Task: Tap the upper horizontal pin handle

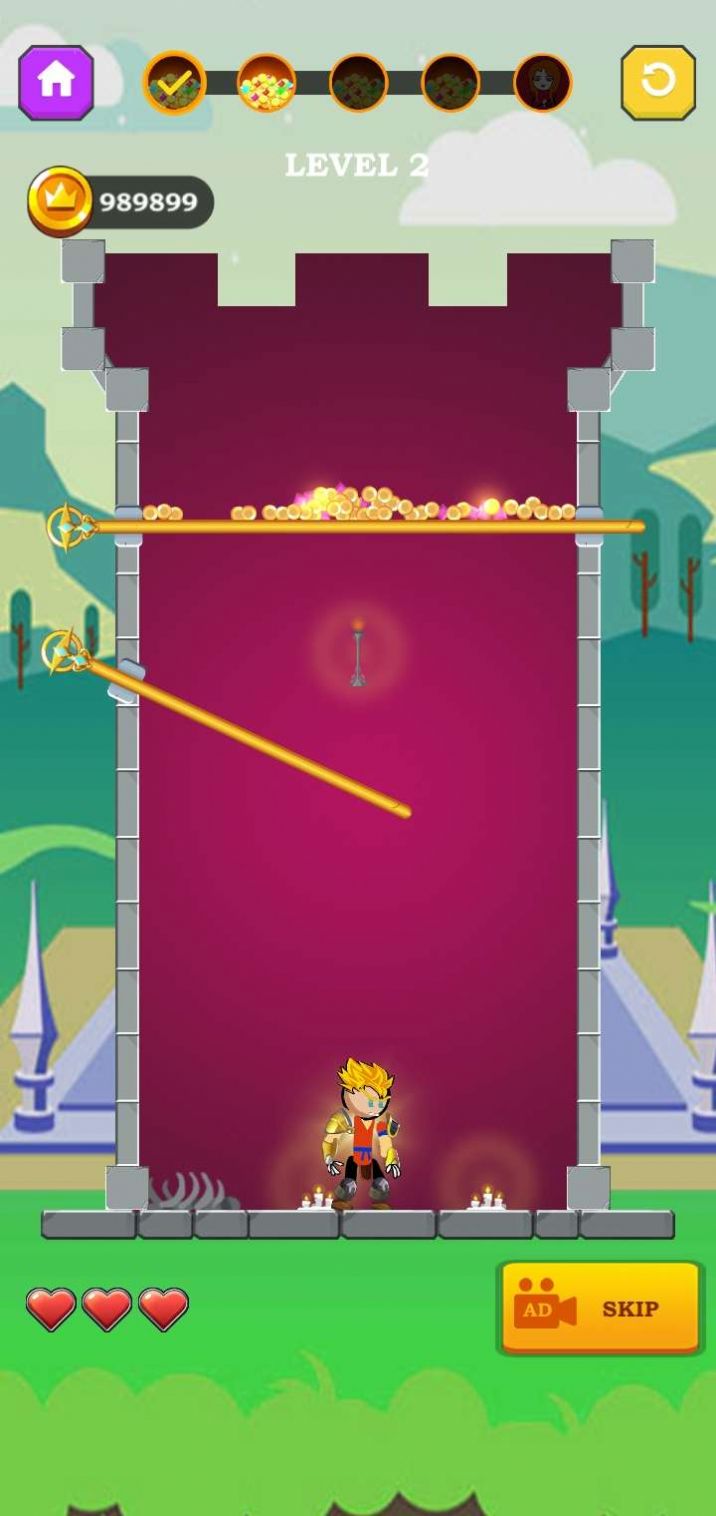Action: point(70,527)
